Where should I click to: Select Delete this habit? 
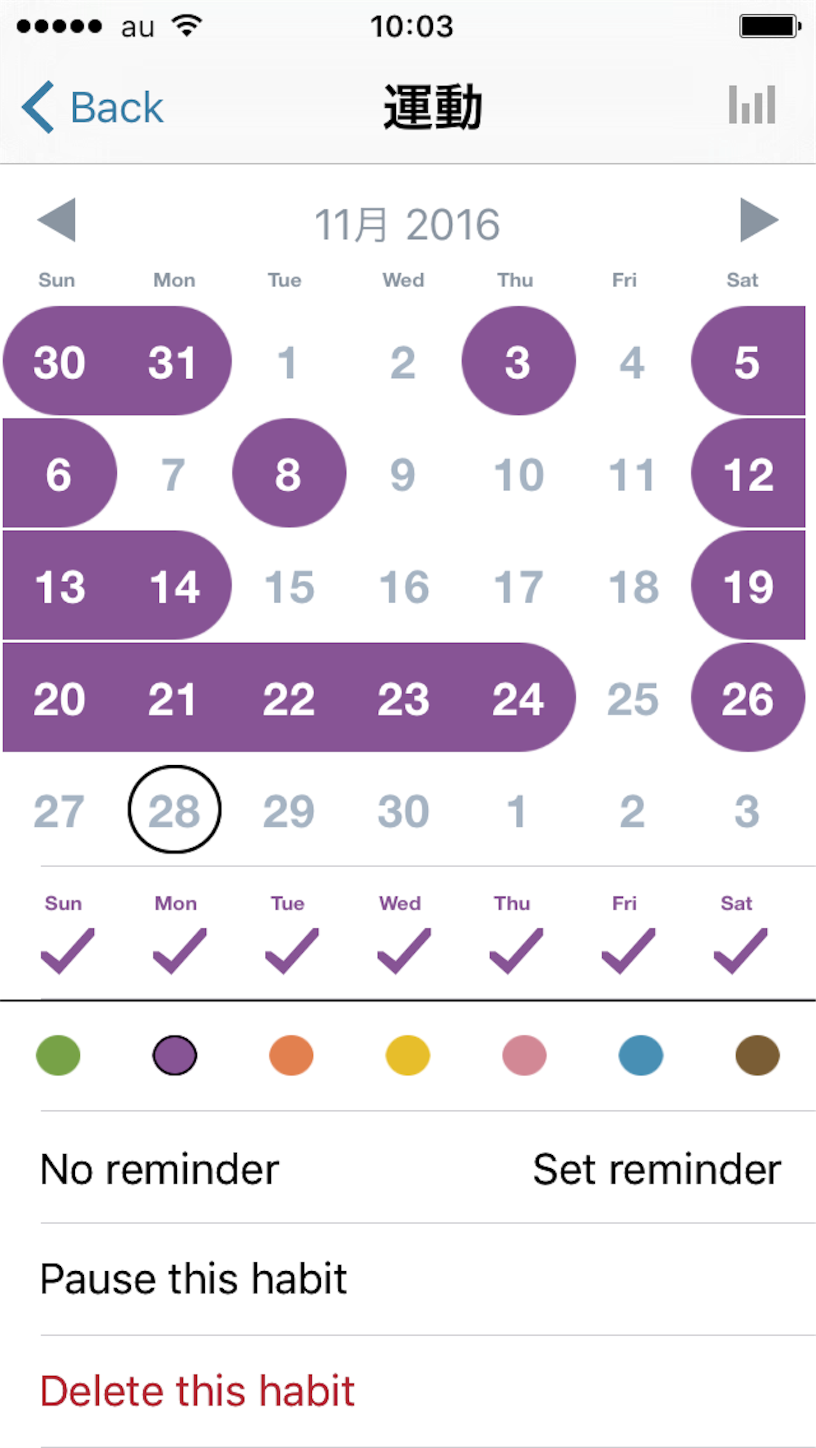coord(428,1391)
